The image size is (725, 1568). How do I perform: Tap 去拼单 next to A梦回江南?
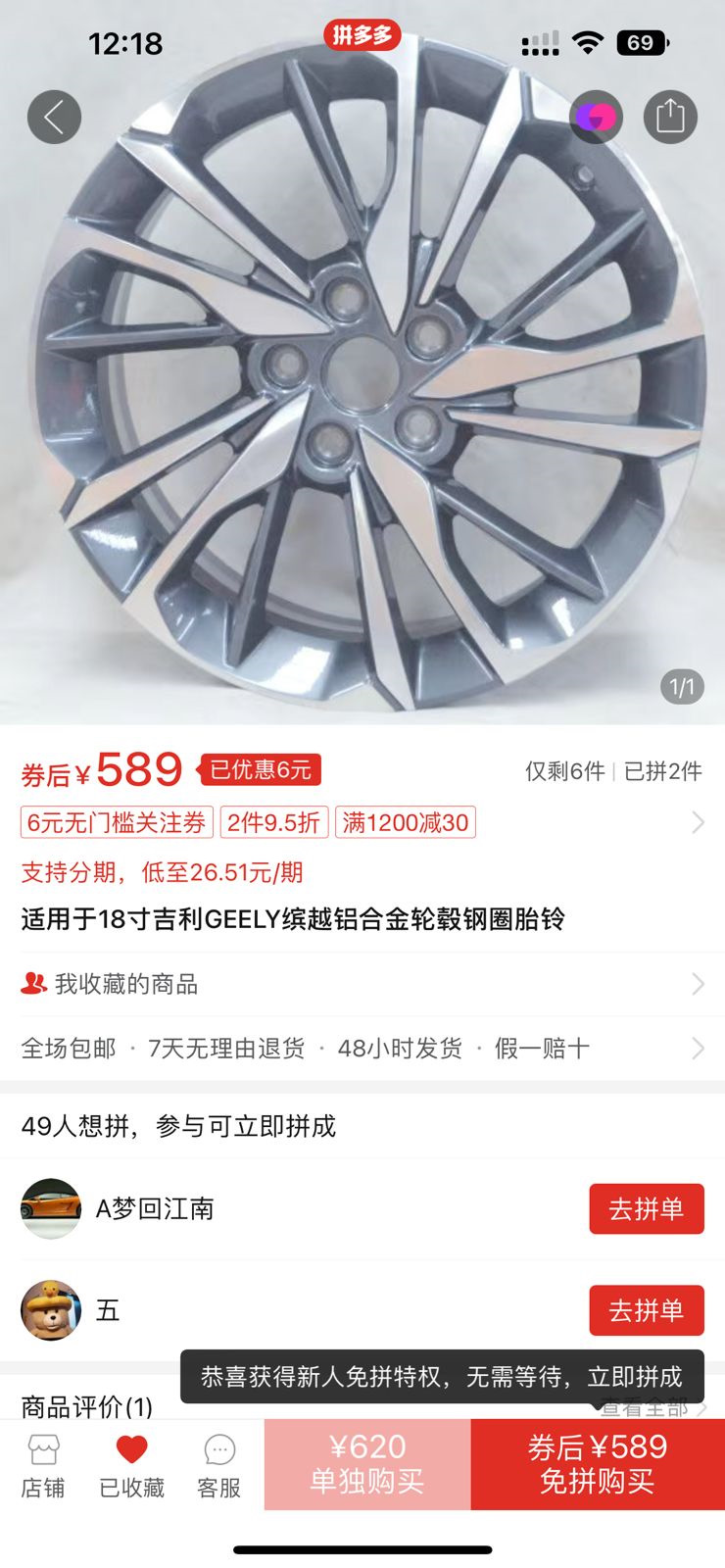tap(646, 1208)
